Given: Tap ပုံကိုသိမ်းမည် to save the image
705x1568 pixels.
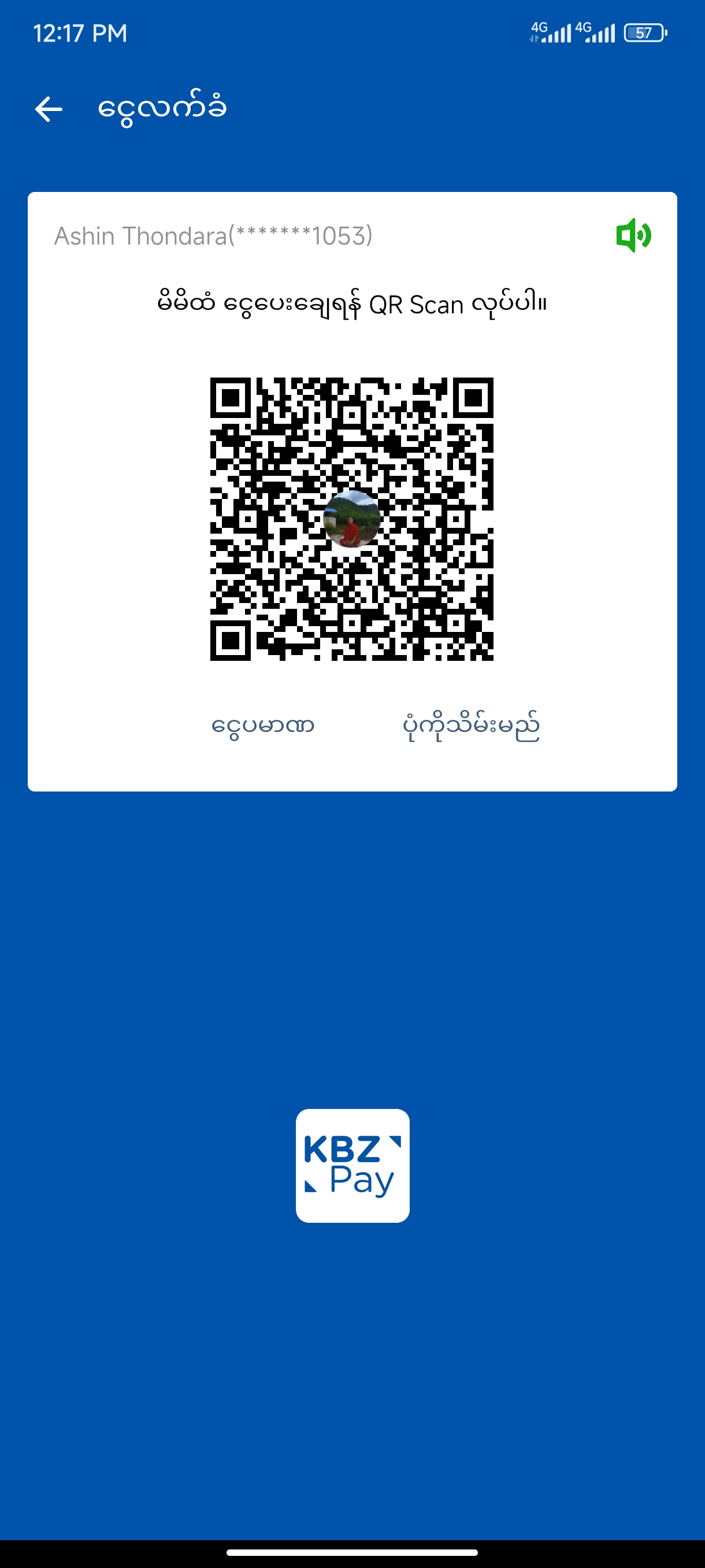Looking at the screenshot, I should [x=471, y=726].
